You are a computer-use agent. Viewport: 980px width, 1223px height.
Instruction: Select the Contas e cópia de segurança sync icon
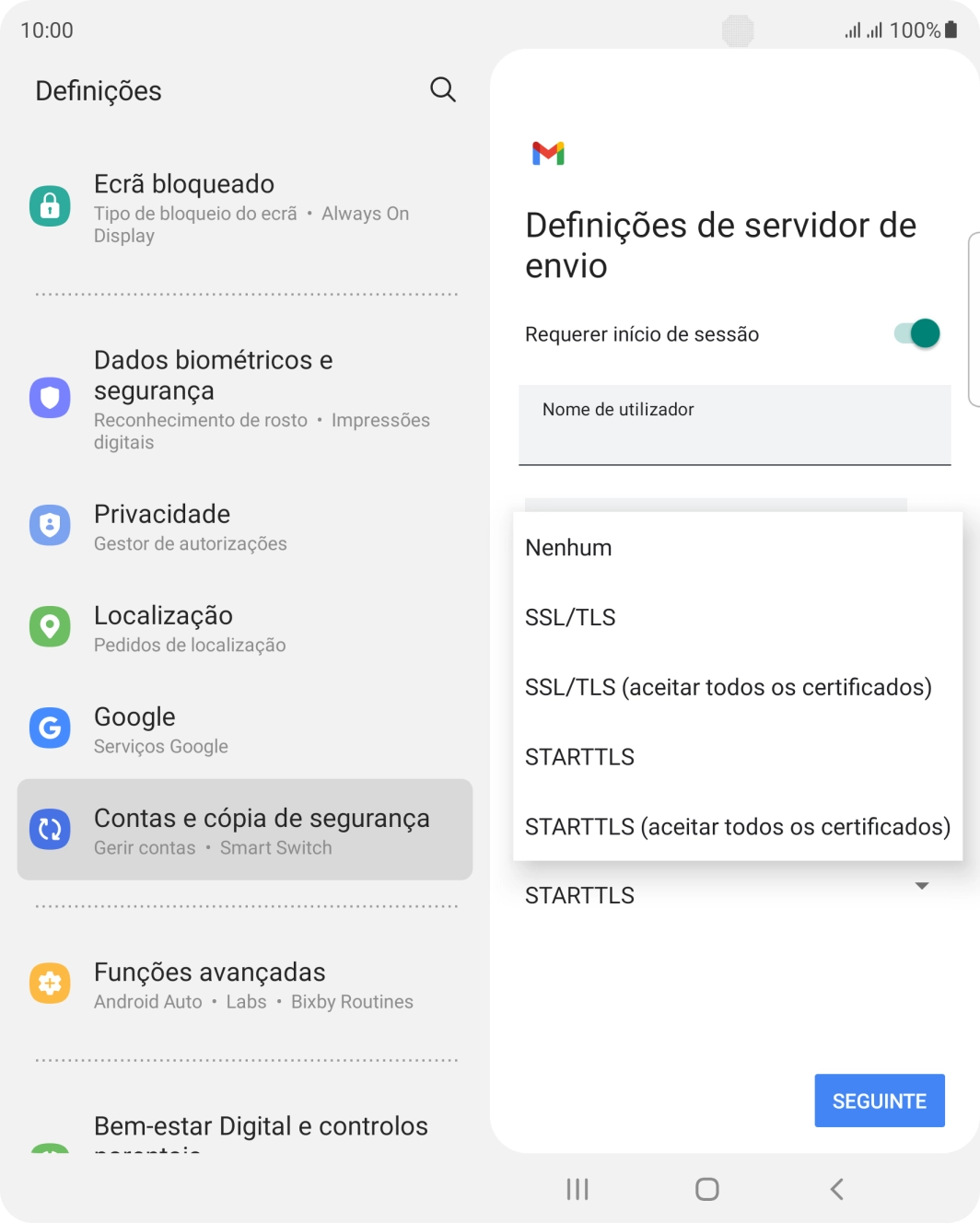point(50,829)
